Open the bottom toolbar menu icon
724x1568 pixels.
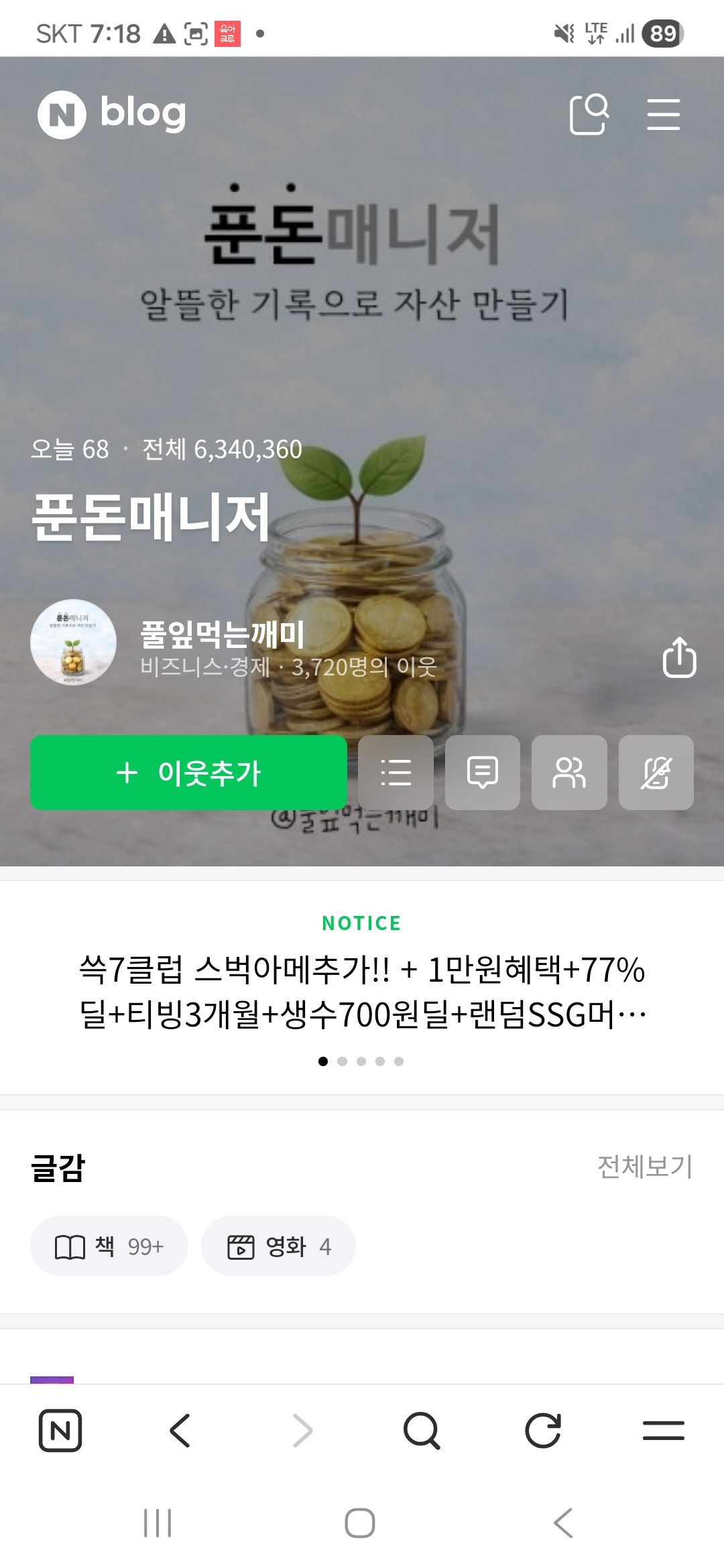[663, 1431]
